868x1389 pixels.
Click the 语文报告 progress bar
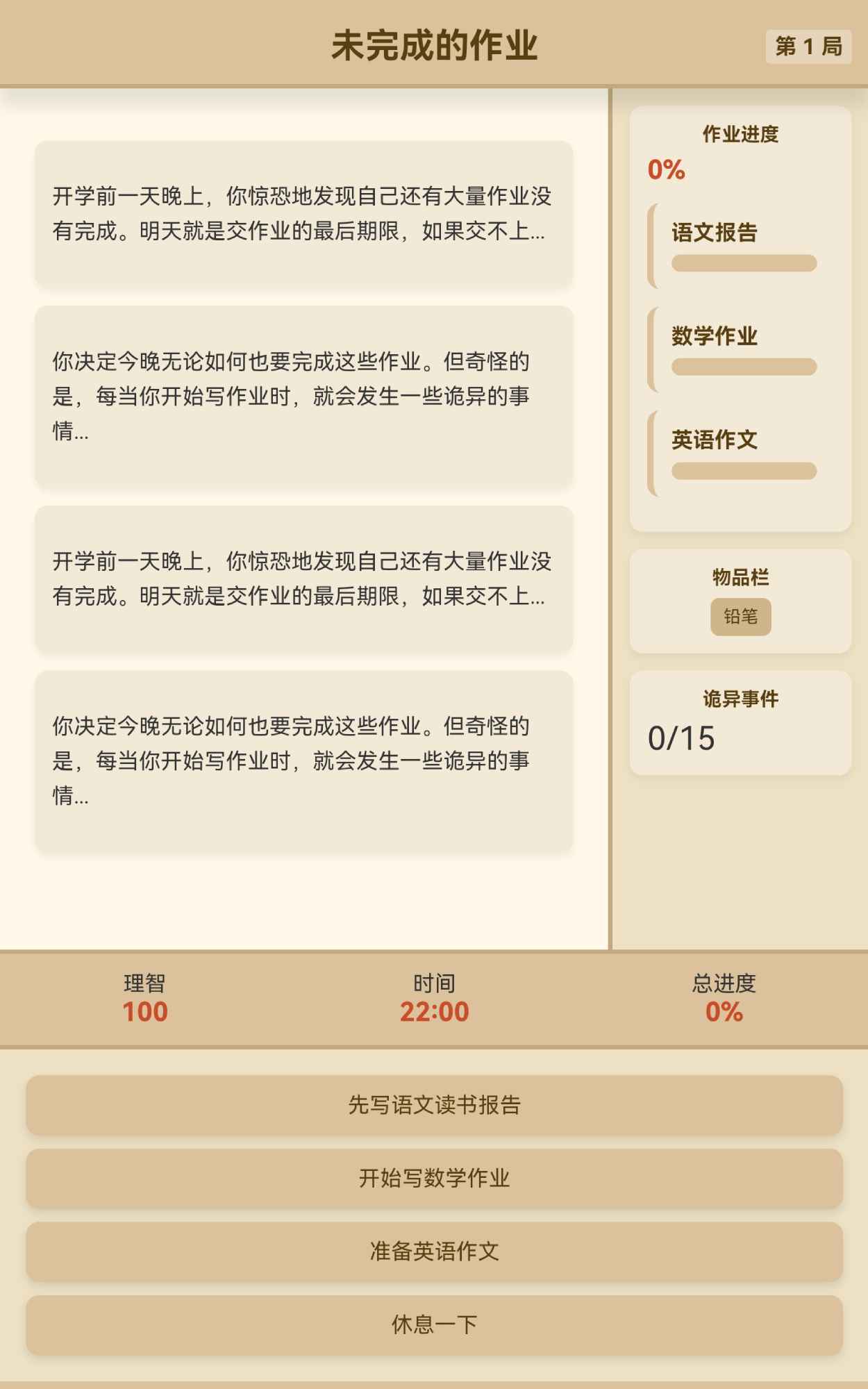pos(744,263)
